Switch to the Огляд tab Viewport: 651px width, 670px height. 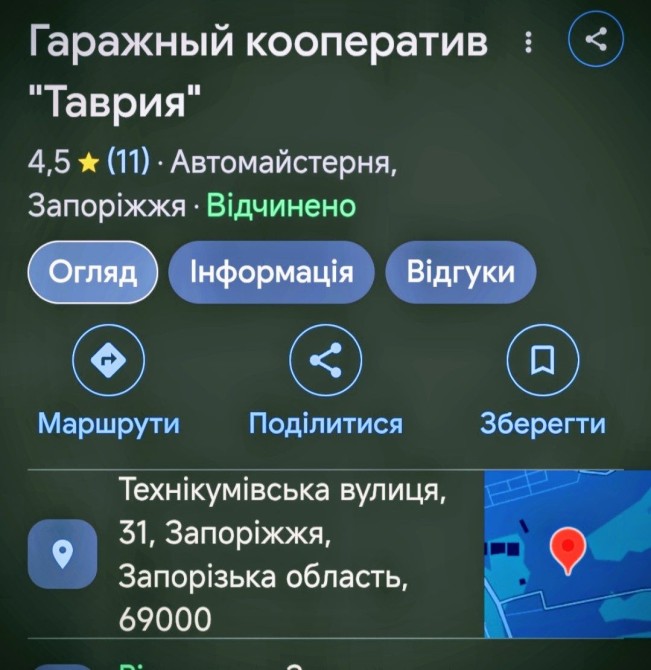pyautogui.click(x=93, y=272)
